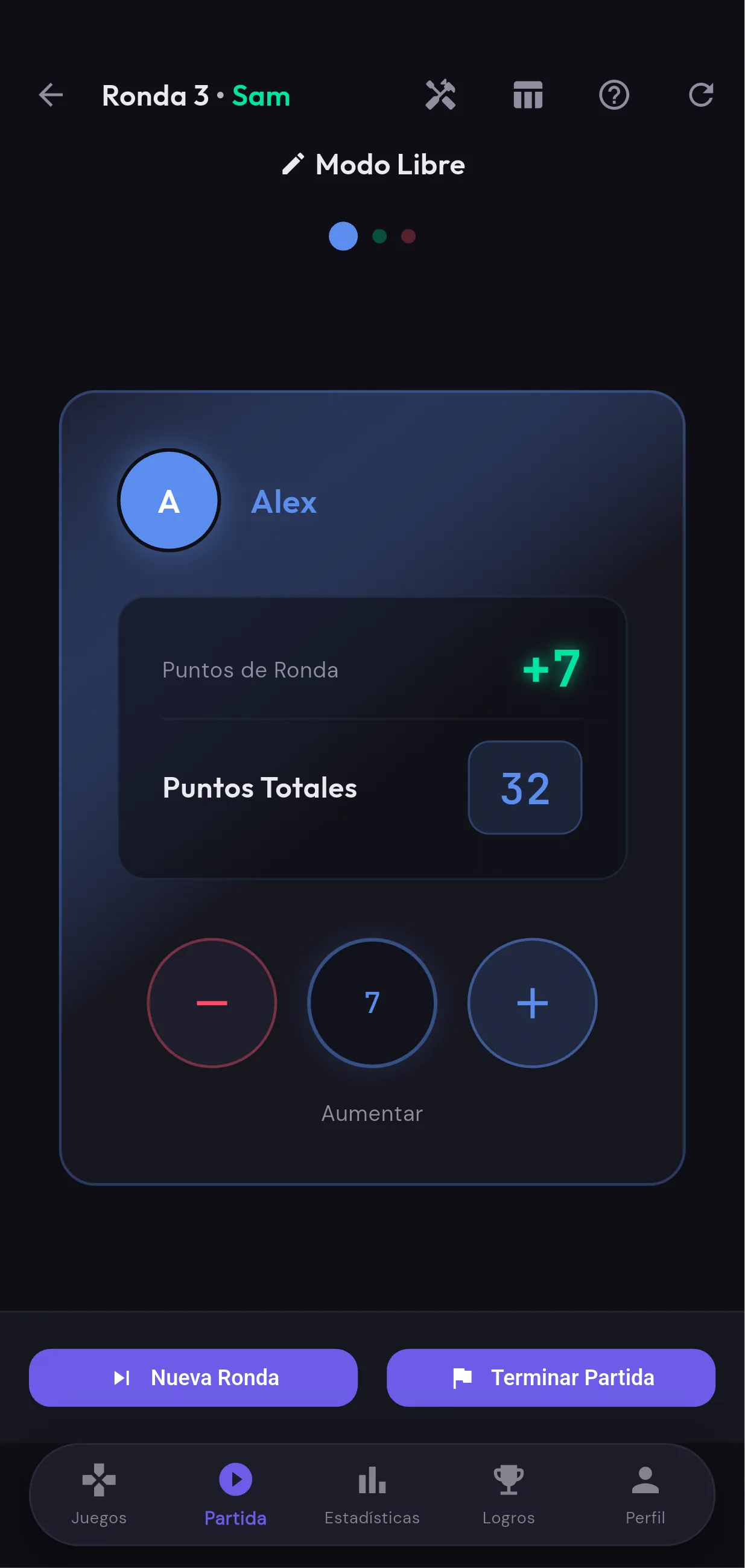Viewport: 745px width, 1568px height.
Task: Switch to the table scoreboard view icon
Action: (527, 95)
